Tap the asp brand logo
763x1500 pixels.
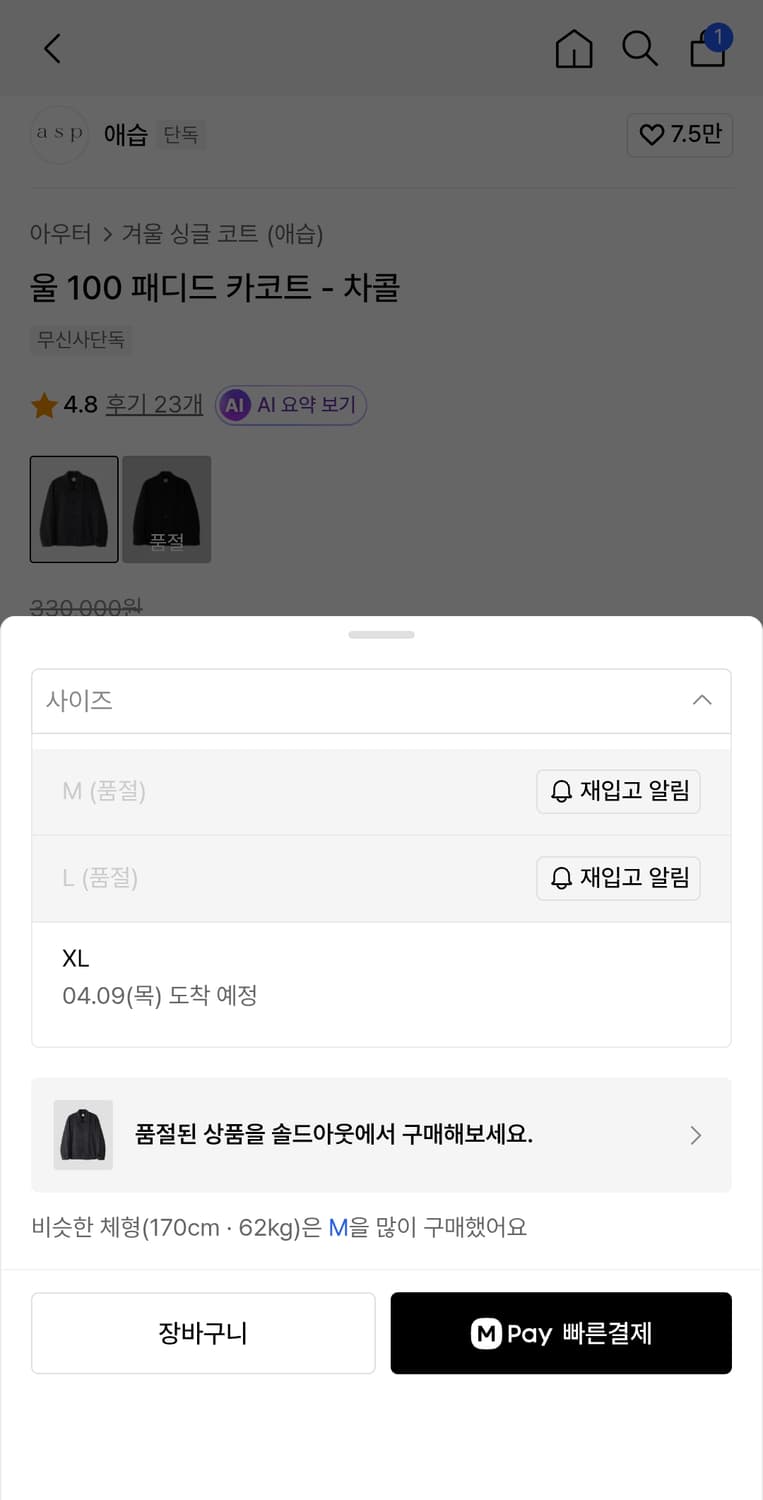click(59, 135)
